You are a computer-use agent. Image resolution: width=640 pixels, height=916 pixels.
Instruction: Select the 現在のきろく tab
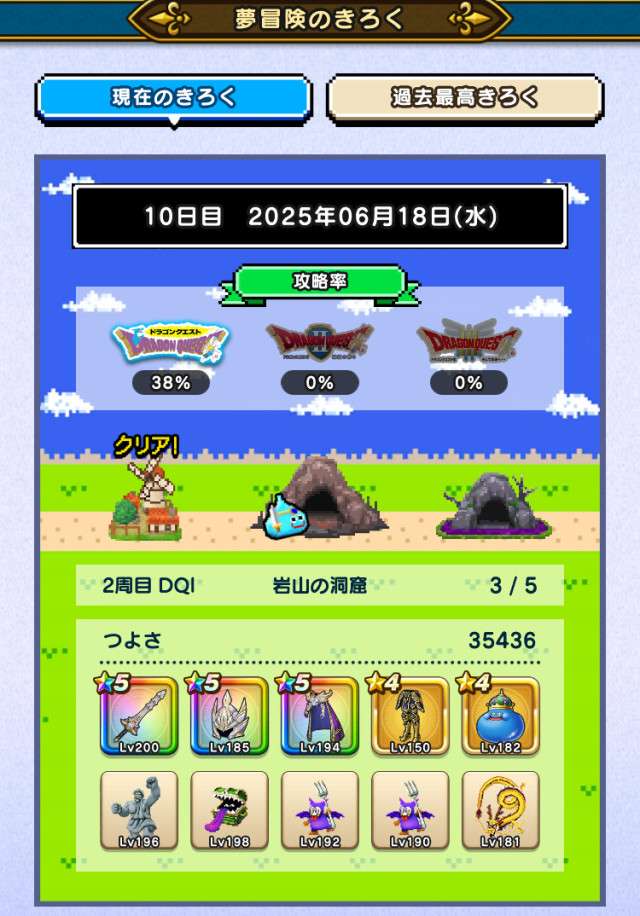point(174,98)
